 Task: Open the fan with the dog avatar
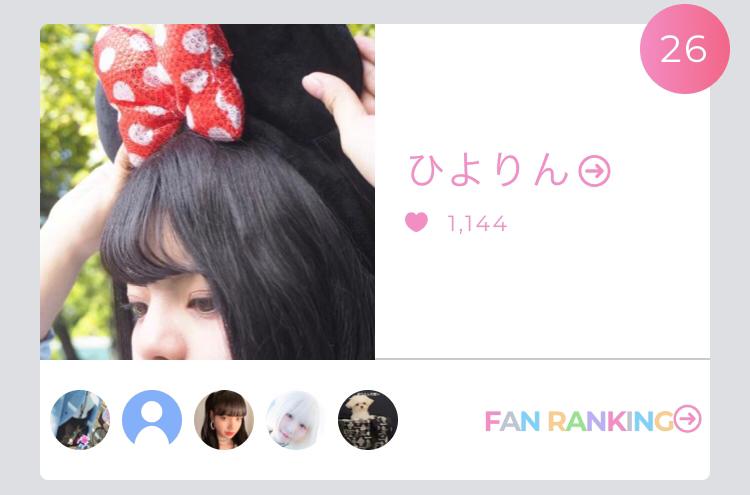point(368,420)
